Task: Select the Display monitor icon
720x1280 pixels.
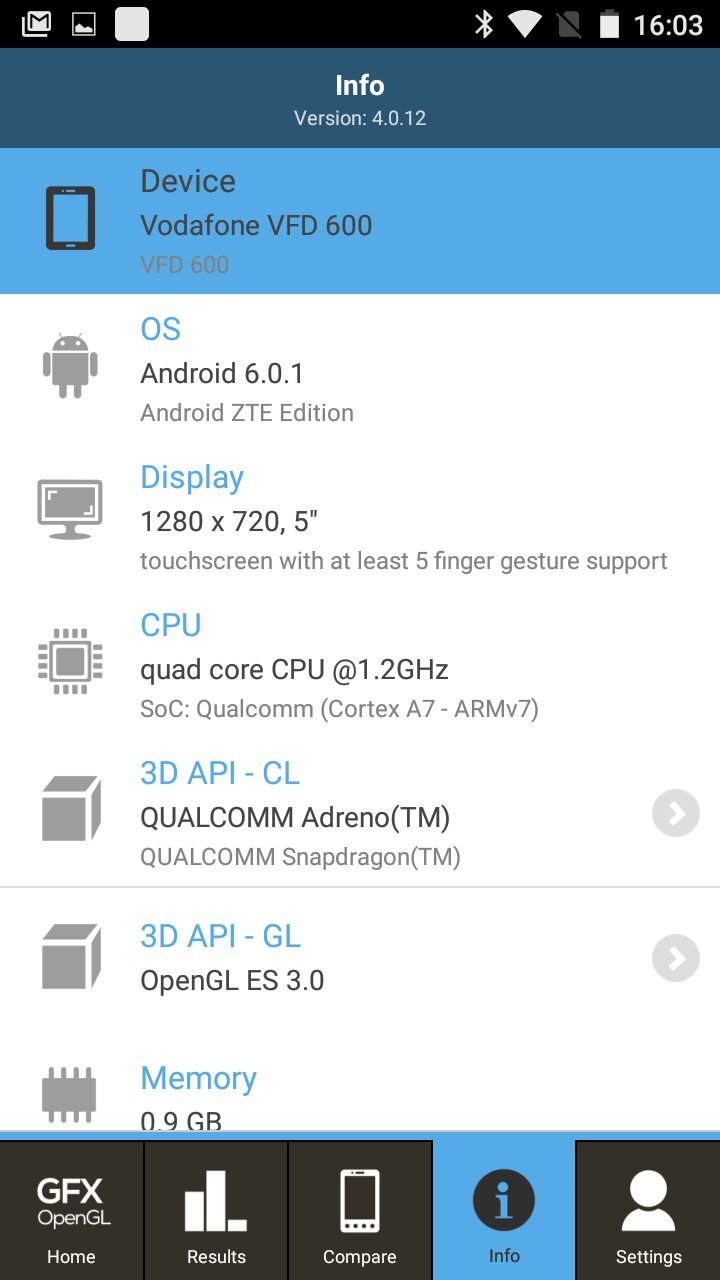Action: click(70, 508)
